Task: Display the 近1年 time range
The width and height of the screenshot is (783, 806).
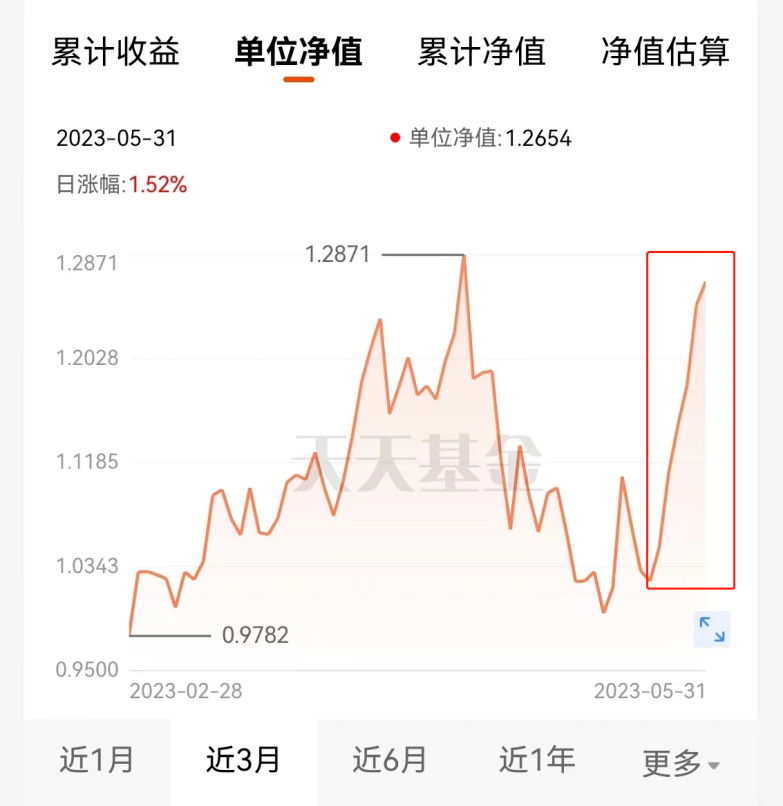Action: [537, 761]
